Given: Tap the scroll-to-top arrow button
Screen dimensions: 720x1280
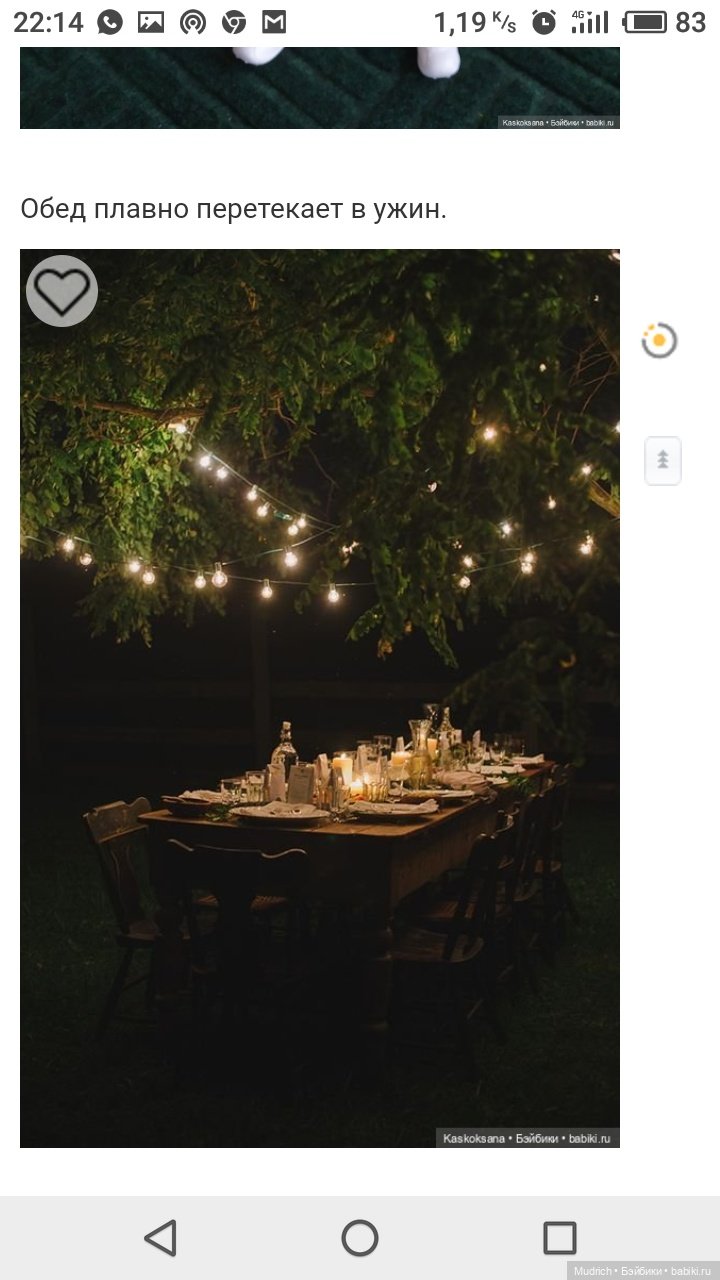Looking at the screenshot, I should [663, 461].
